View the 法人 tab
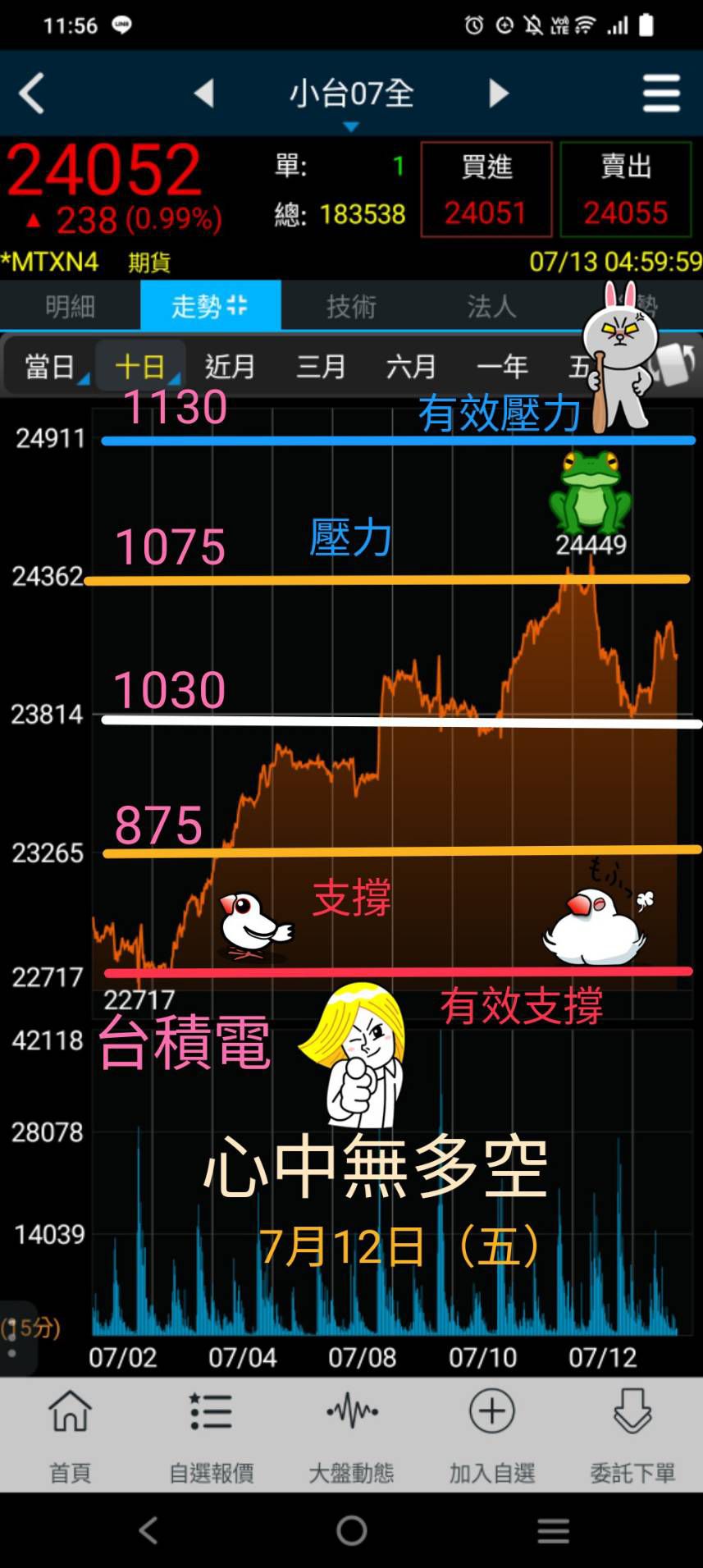This screenshot has width=703, height=1568. 491,306
